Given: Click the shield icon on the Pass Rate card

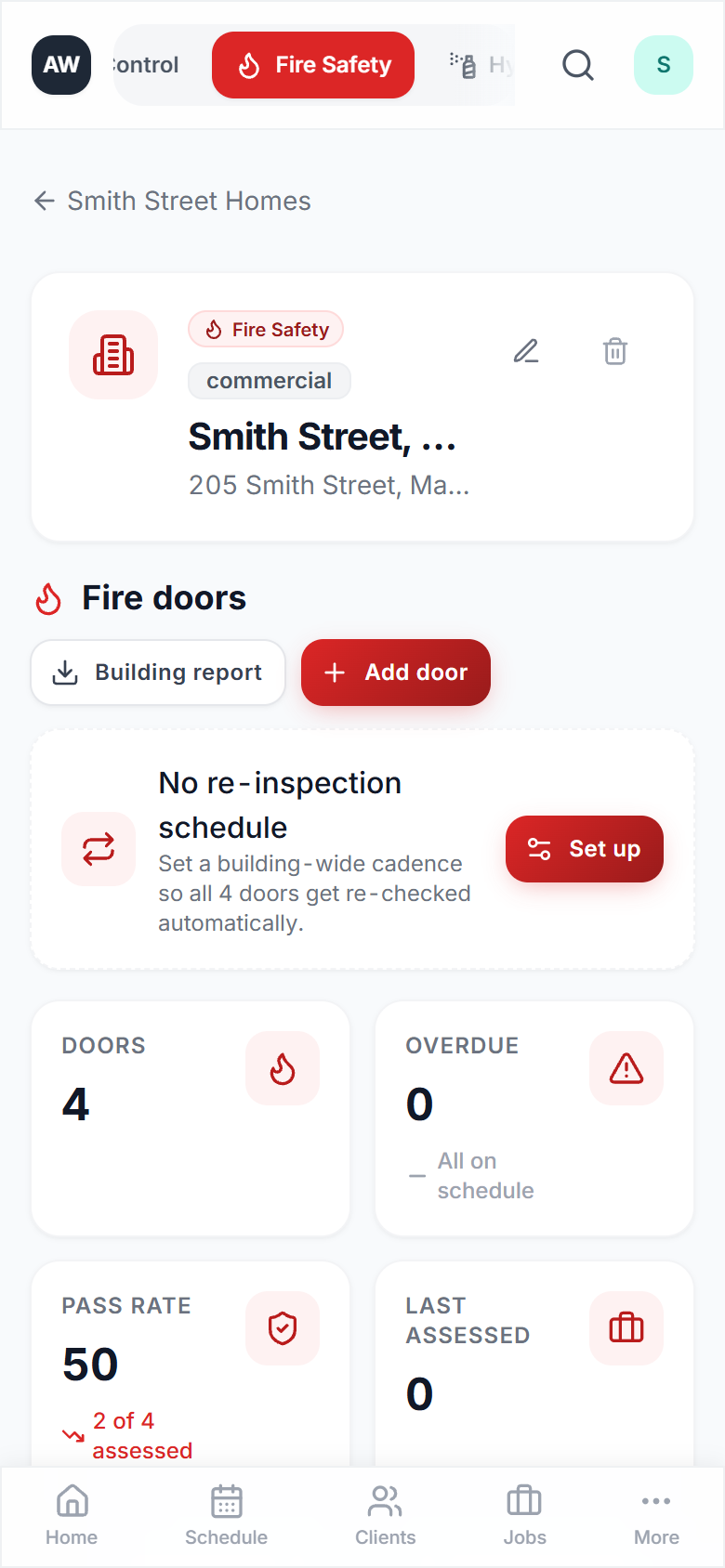Looking at the screenshot, I should [282, 1328].
